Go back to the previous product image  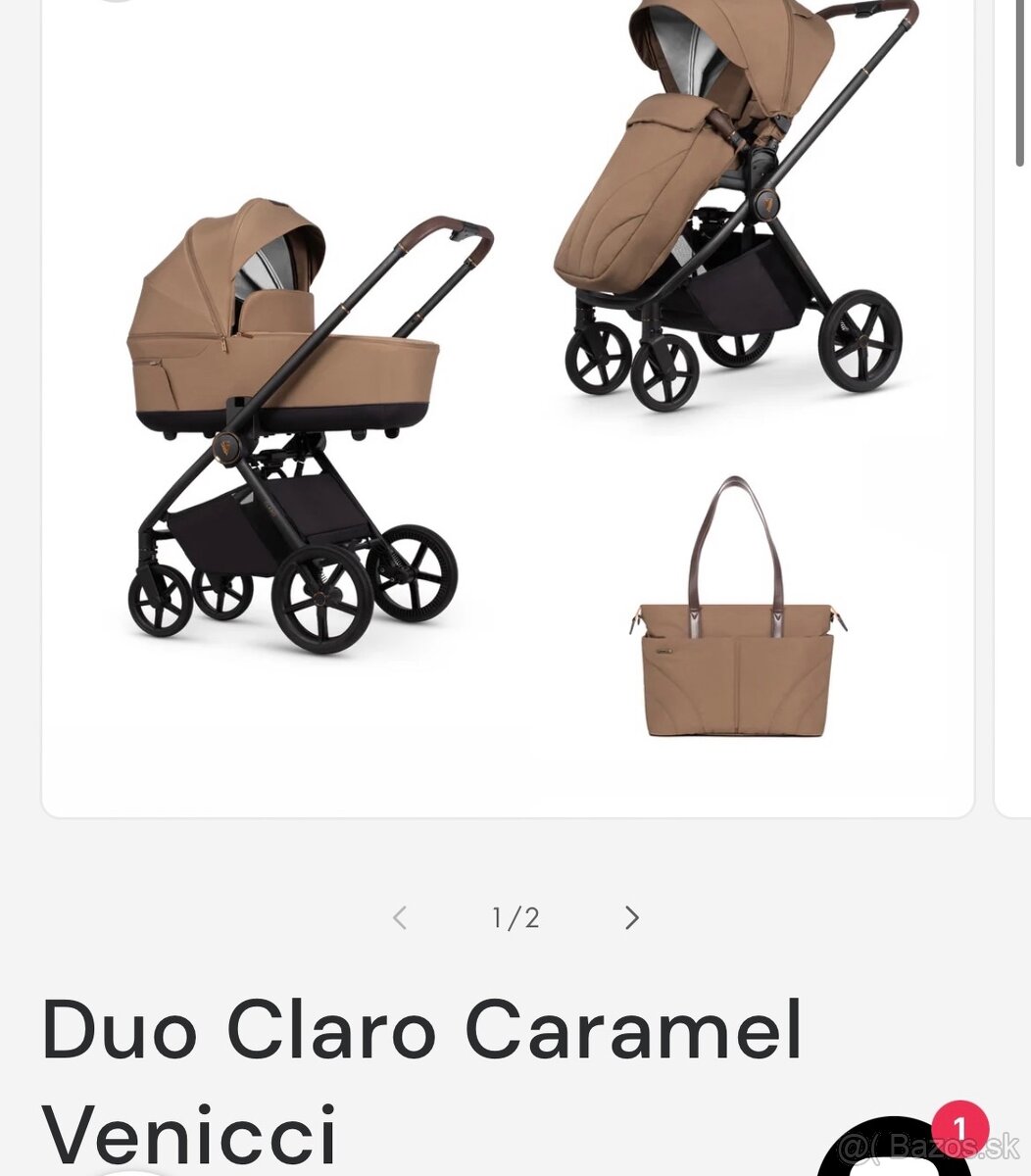click(x=399, y=917)
